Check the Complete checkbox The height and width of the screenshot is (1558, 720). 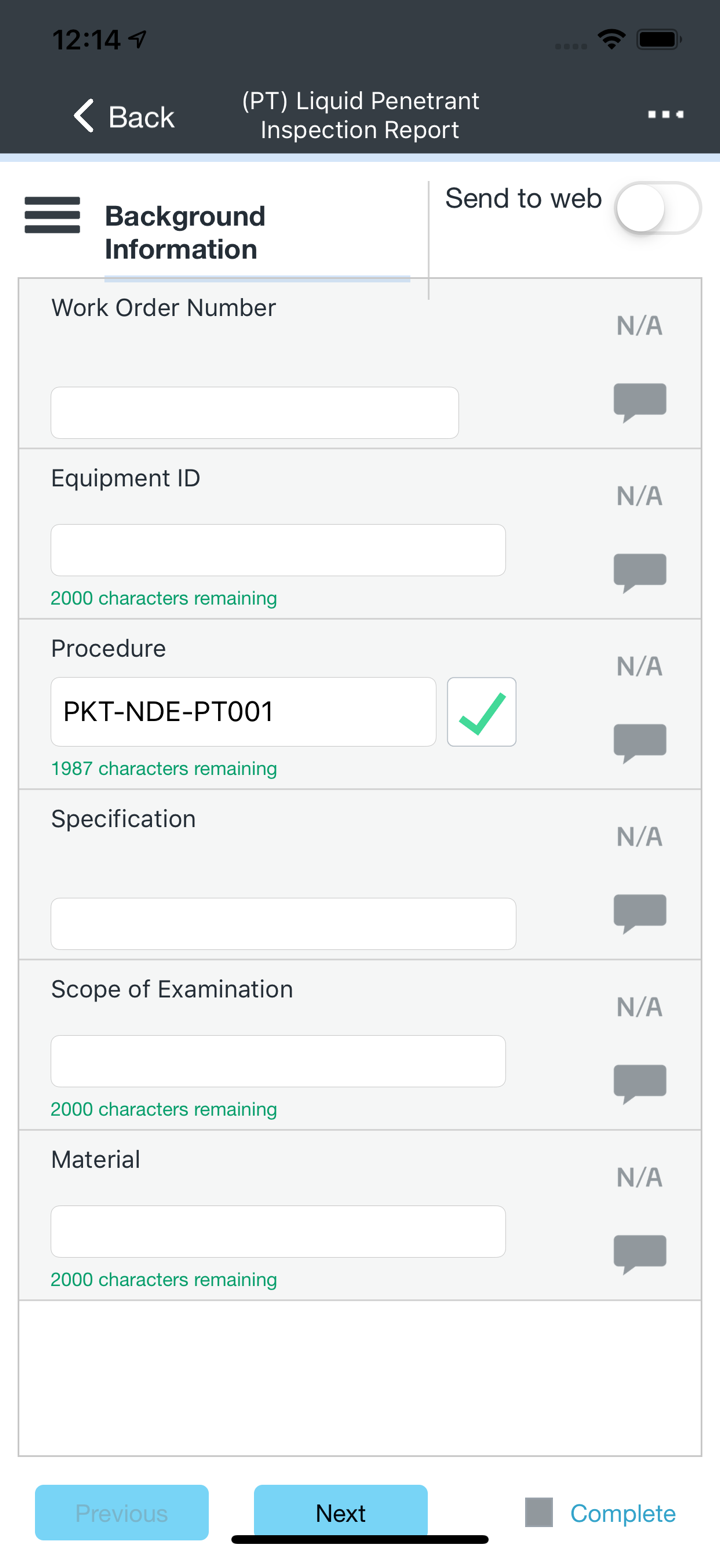538,1512
